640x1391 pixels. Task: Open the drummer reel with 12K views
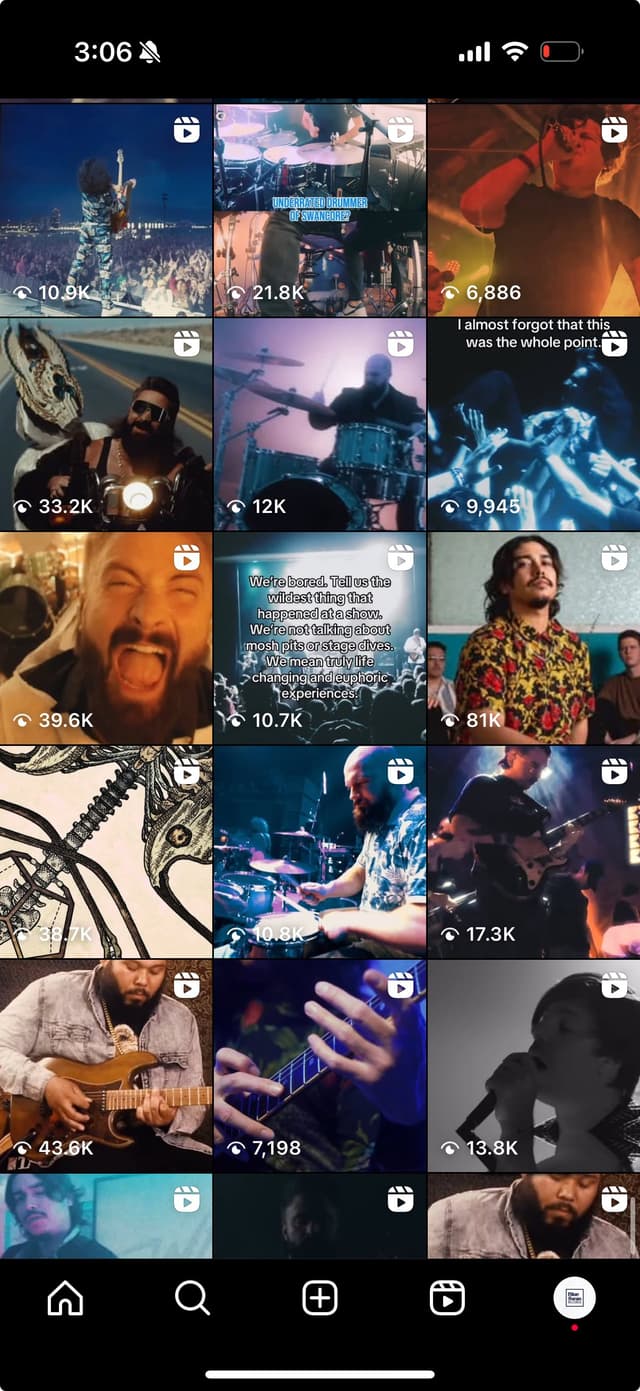click(320, 424)
